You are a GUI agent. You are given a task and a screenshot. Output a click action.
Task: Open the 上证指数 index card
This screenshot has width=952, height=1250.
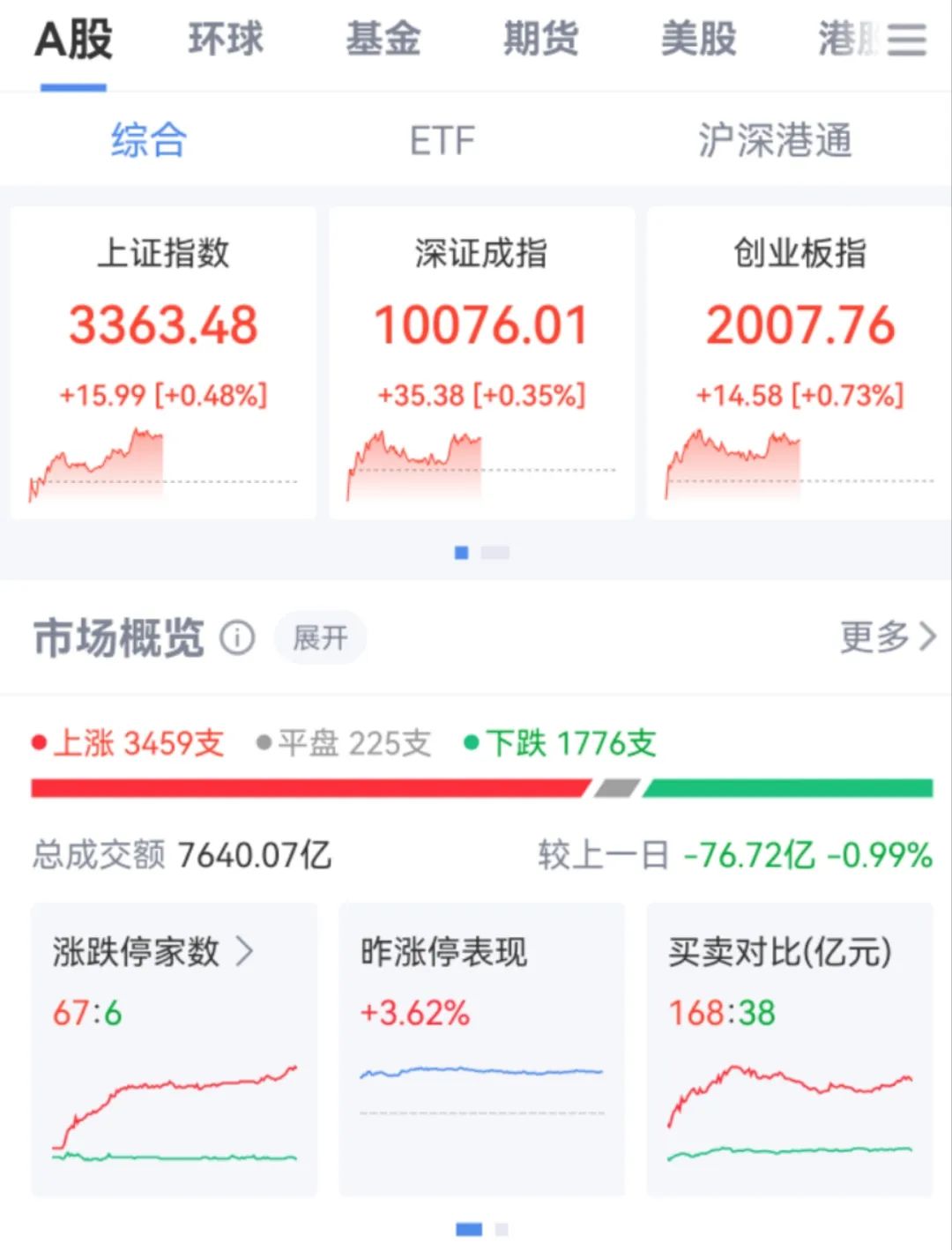click(x=163, y=363)
